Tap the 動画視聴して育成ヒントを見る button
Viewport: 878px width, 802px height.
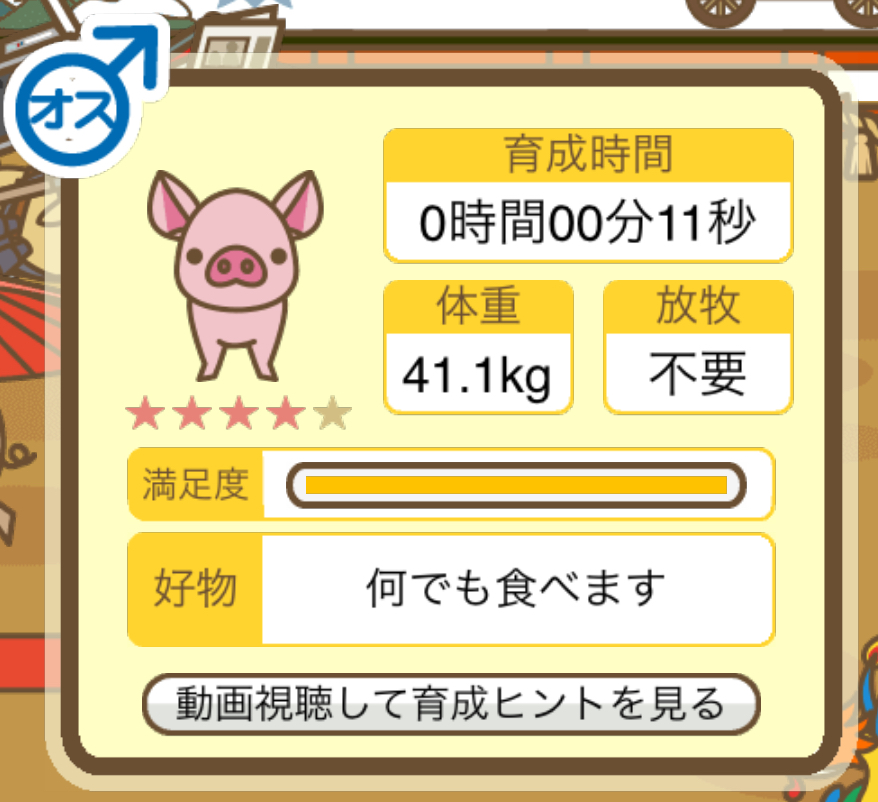tap(451, 704)
